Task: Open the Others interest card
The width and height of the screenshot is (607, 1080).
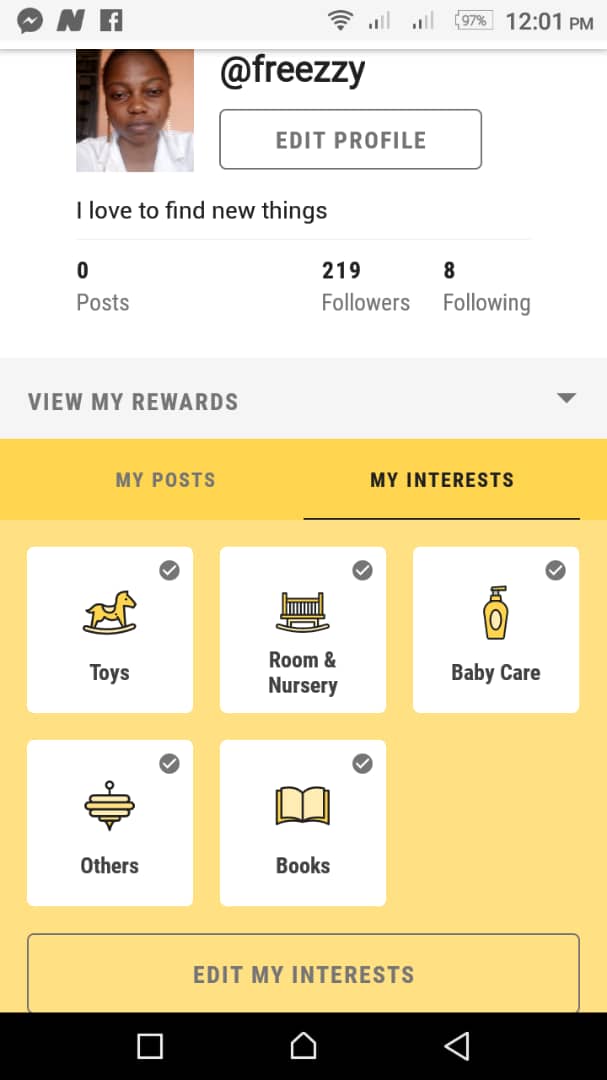Action: click(x=110, y=823)
